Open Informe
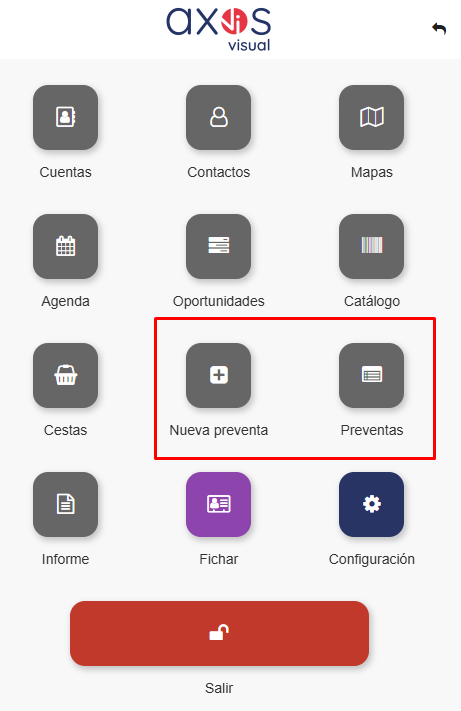 pyautogui.click(x=66, y=504)
